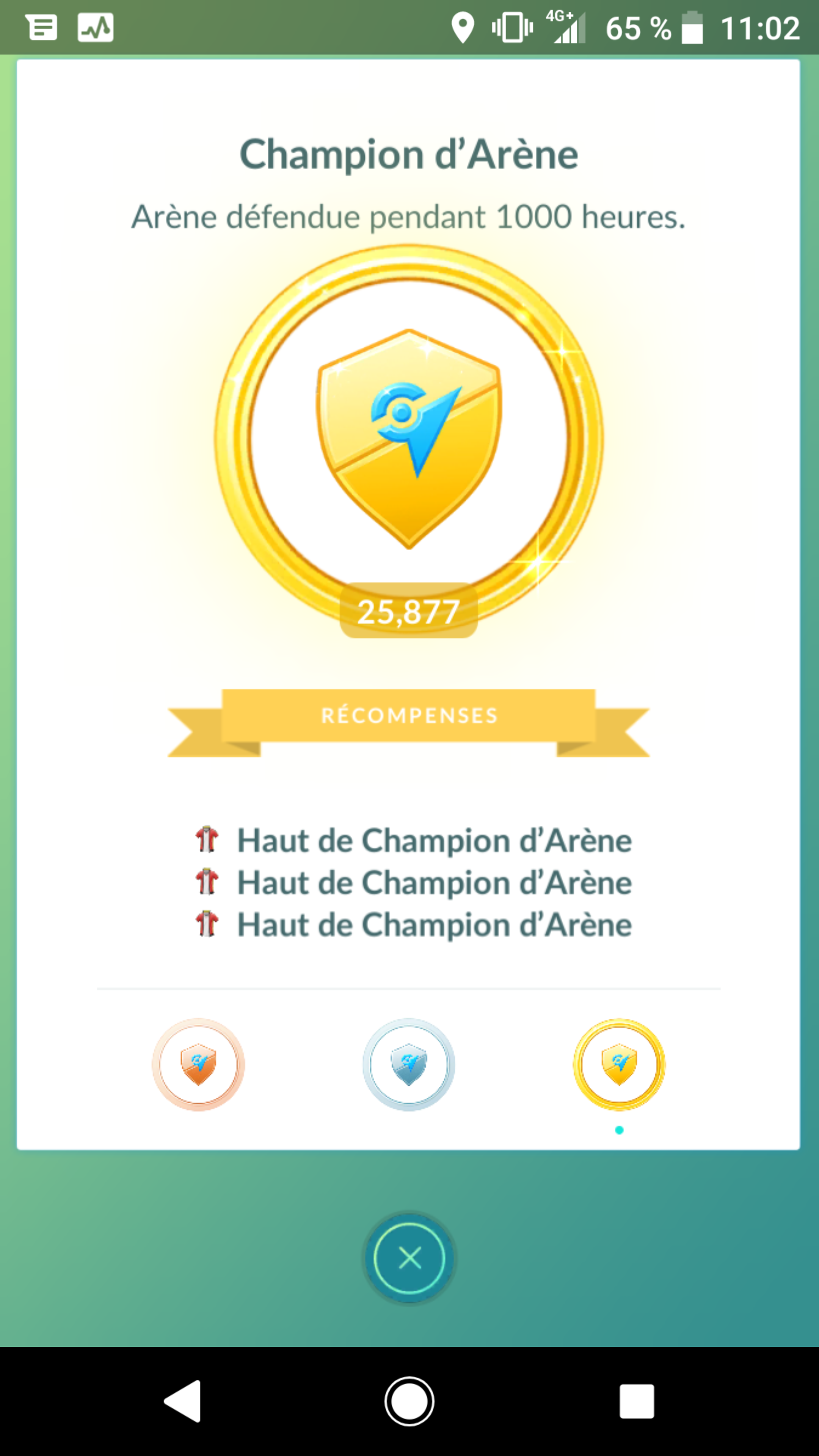This screenshot has height=1456, width=819.
Task: Select the gold medal tier
Action: pyautogui.click(x=619, y=1064)
